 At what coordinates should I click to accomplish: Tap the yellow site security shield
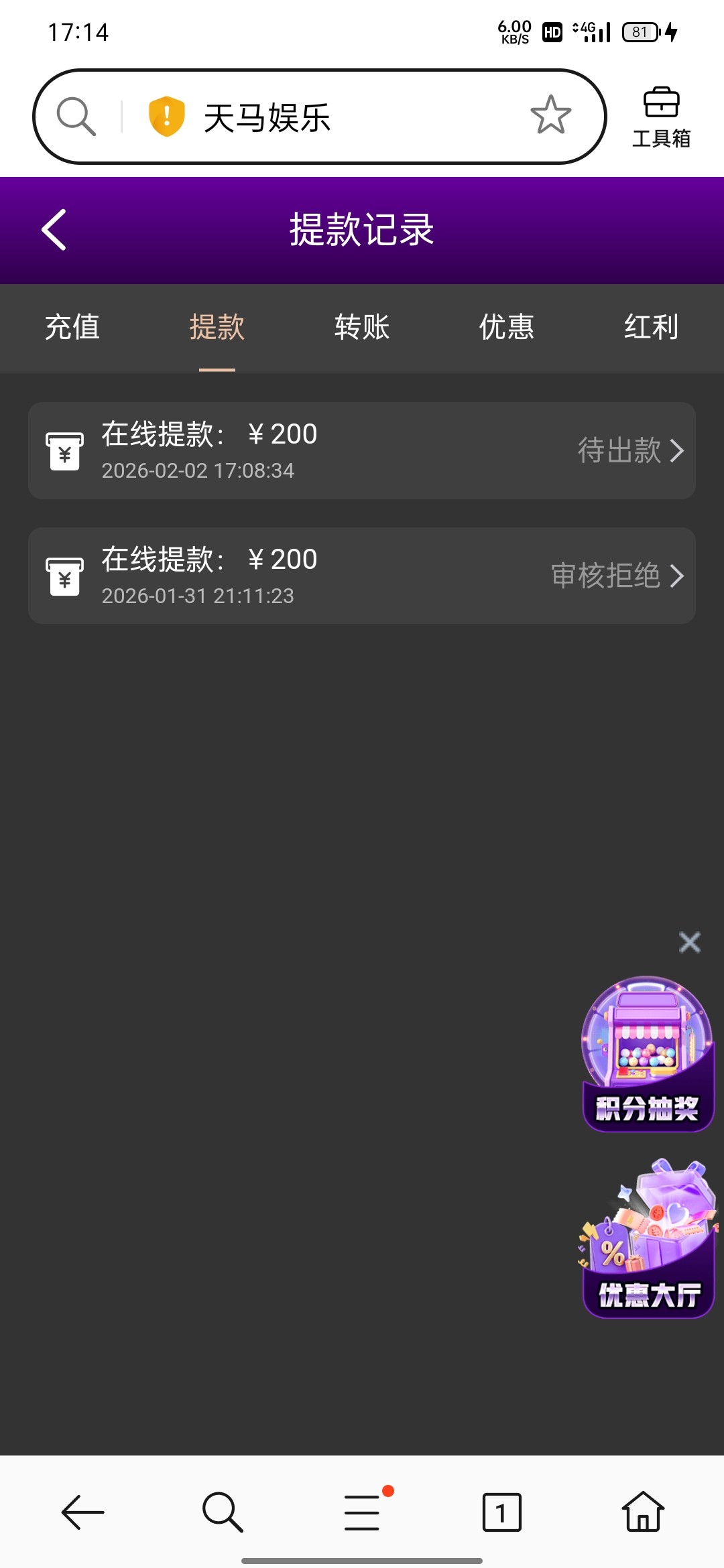[166, 116]
